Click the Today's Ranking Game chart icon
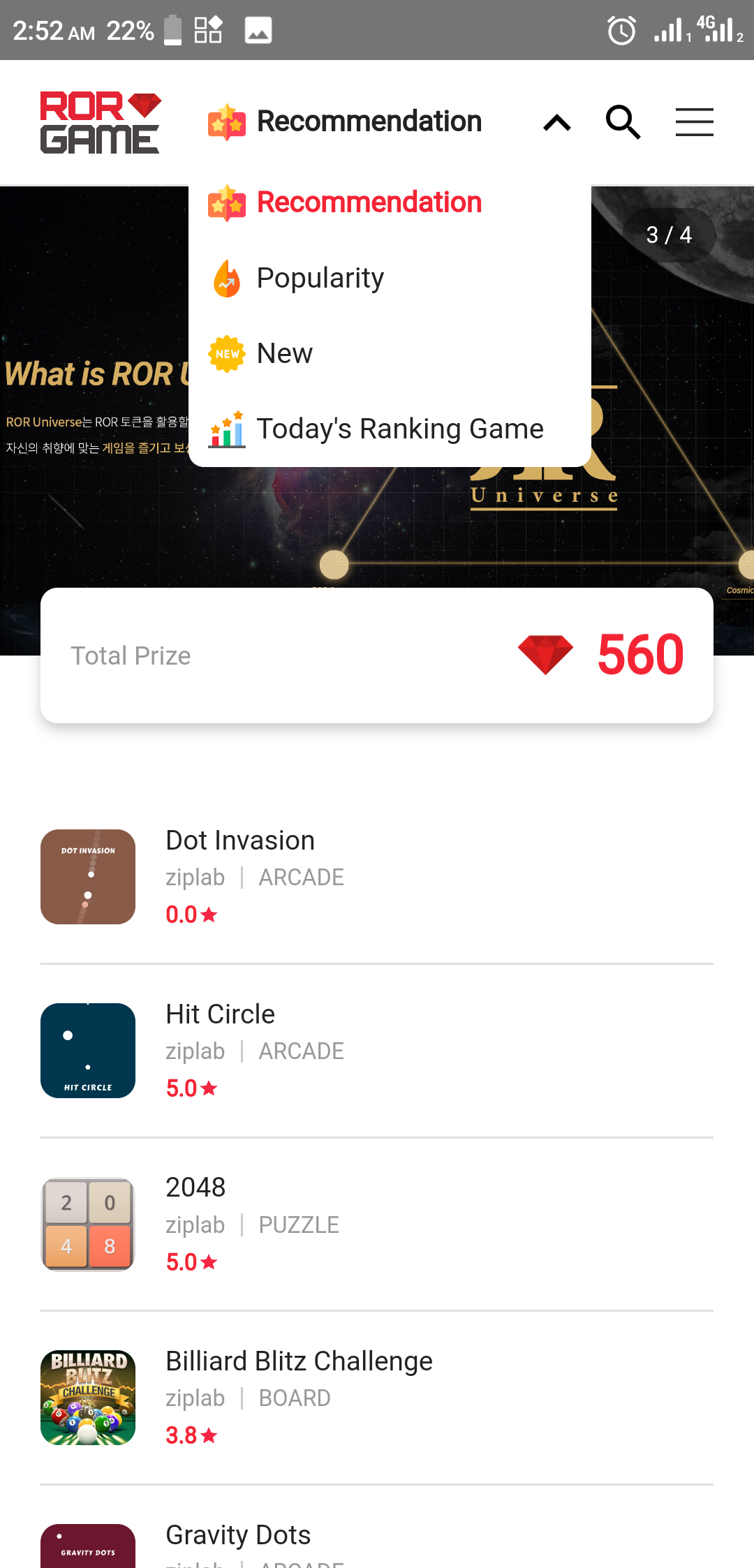 pyautogui.click(x=226, y=429)
